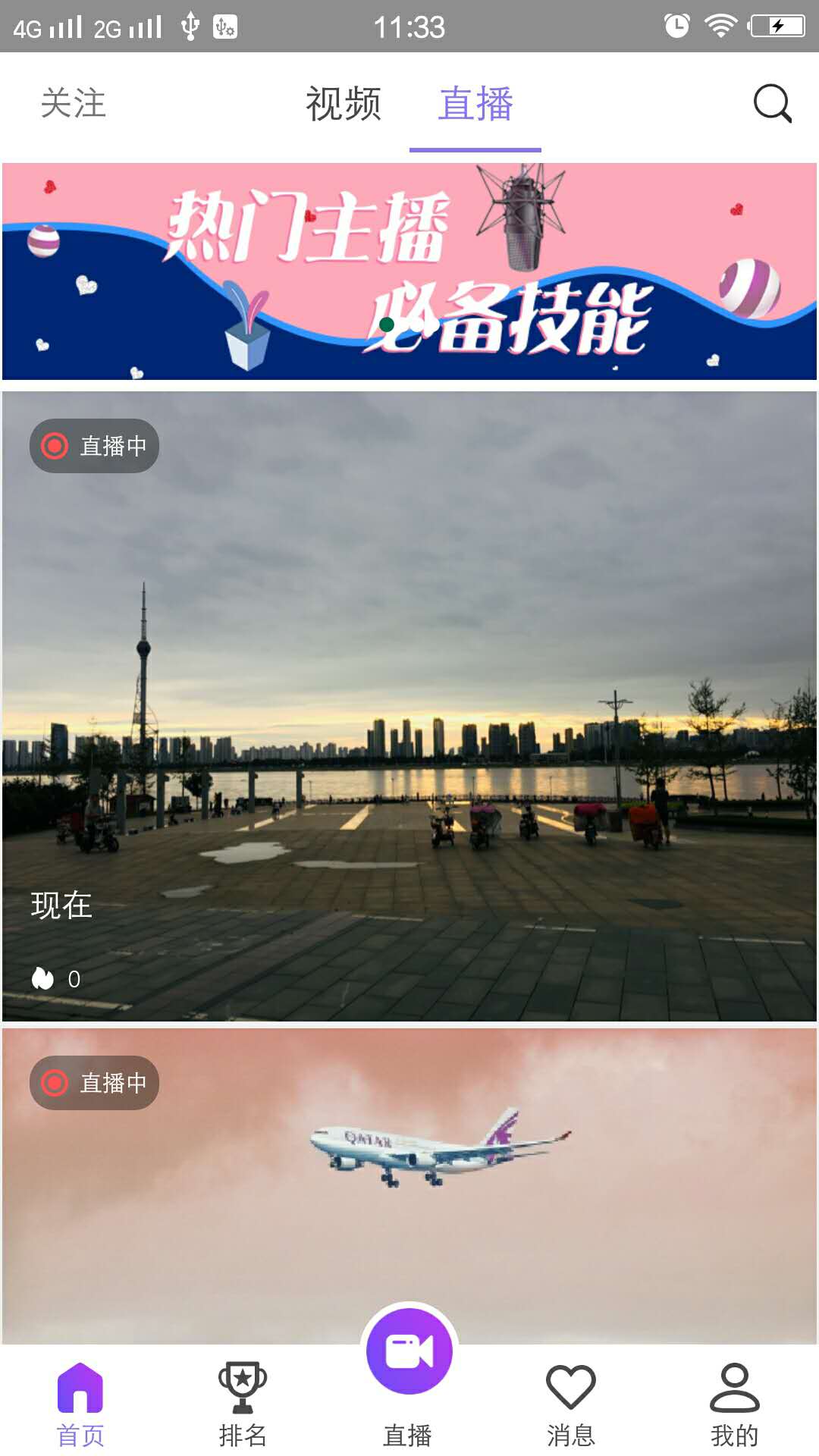Image resolution: width=819 pixels, height=1456 pixels.
Task: Switch to the 视频 tab
Action: point(343,103)
